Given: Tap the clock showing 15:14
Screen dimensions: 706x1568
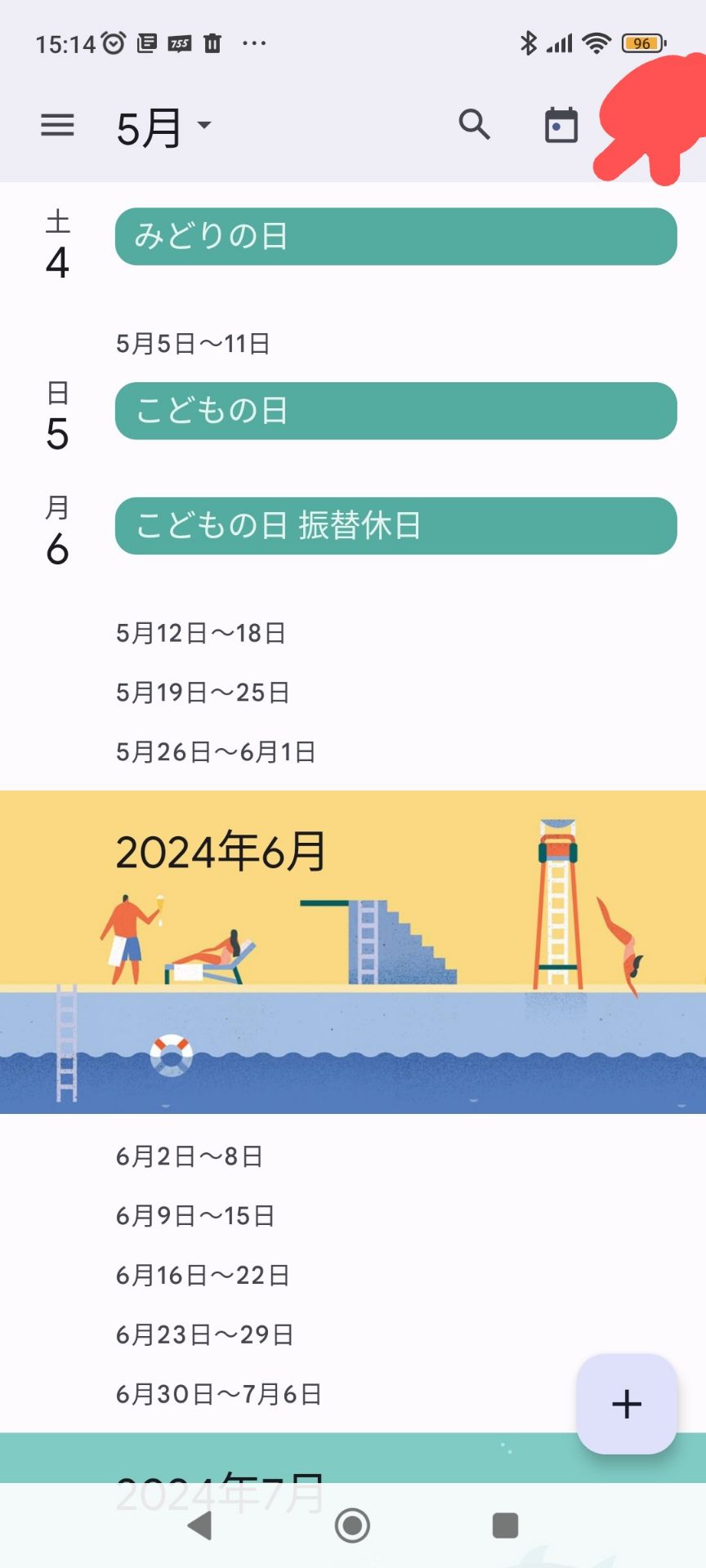Looking at the screenshot, I should 65,41.
